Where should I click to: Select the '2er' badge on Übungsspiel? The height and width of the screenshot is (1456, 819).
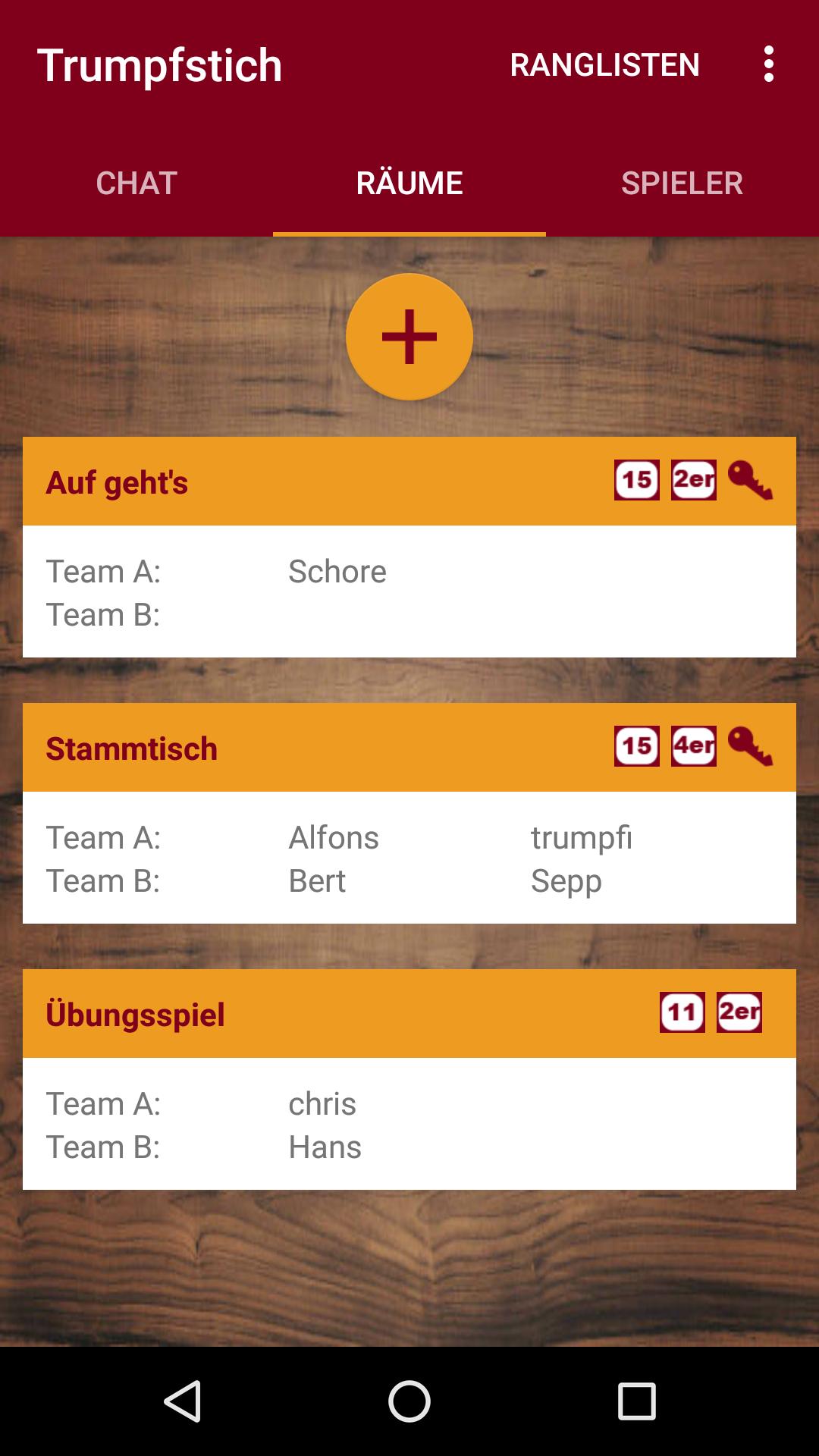(x=739, y=1012)
